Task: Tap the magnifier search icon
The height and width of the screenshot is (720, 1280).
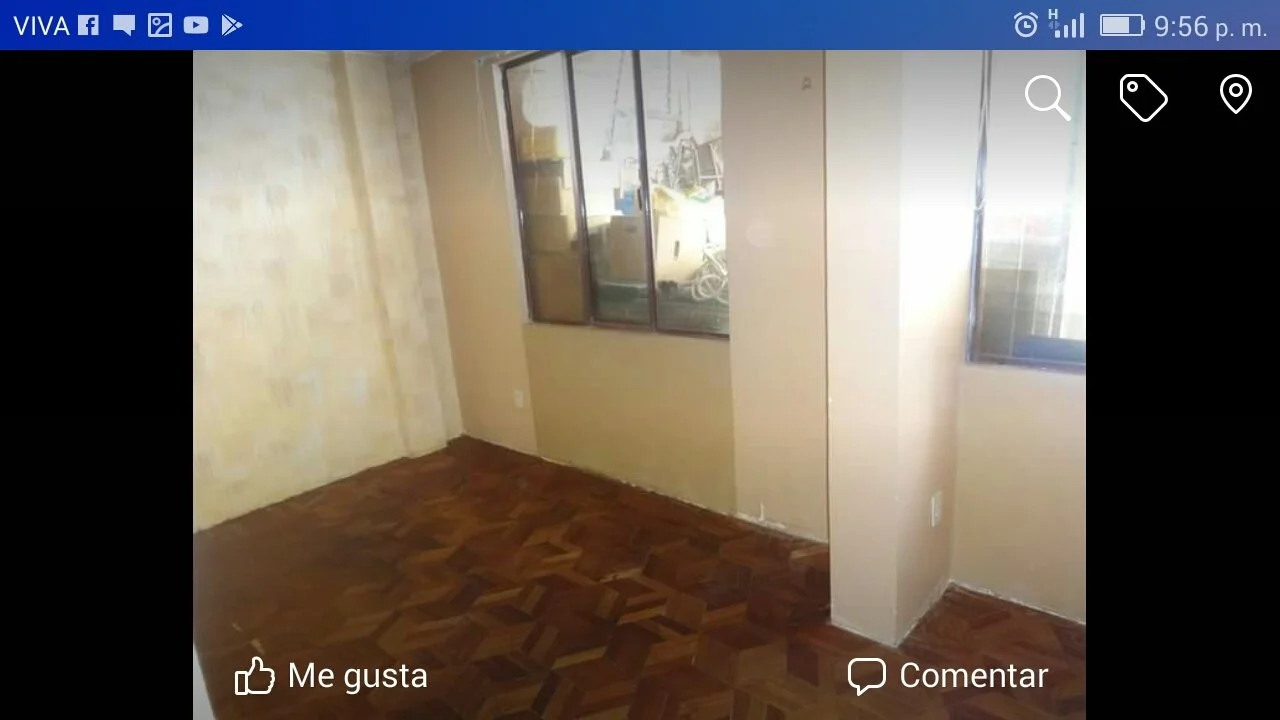Action: coord(1047,98)
